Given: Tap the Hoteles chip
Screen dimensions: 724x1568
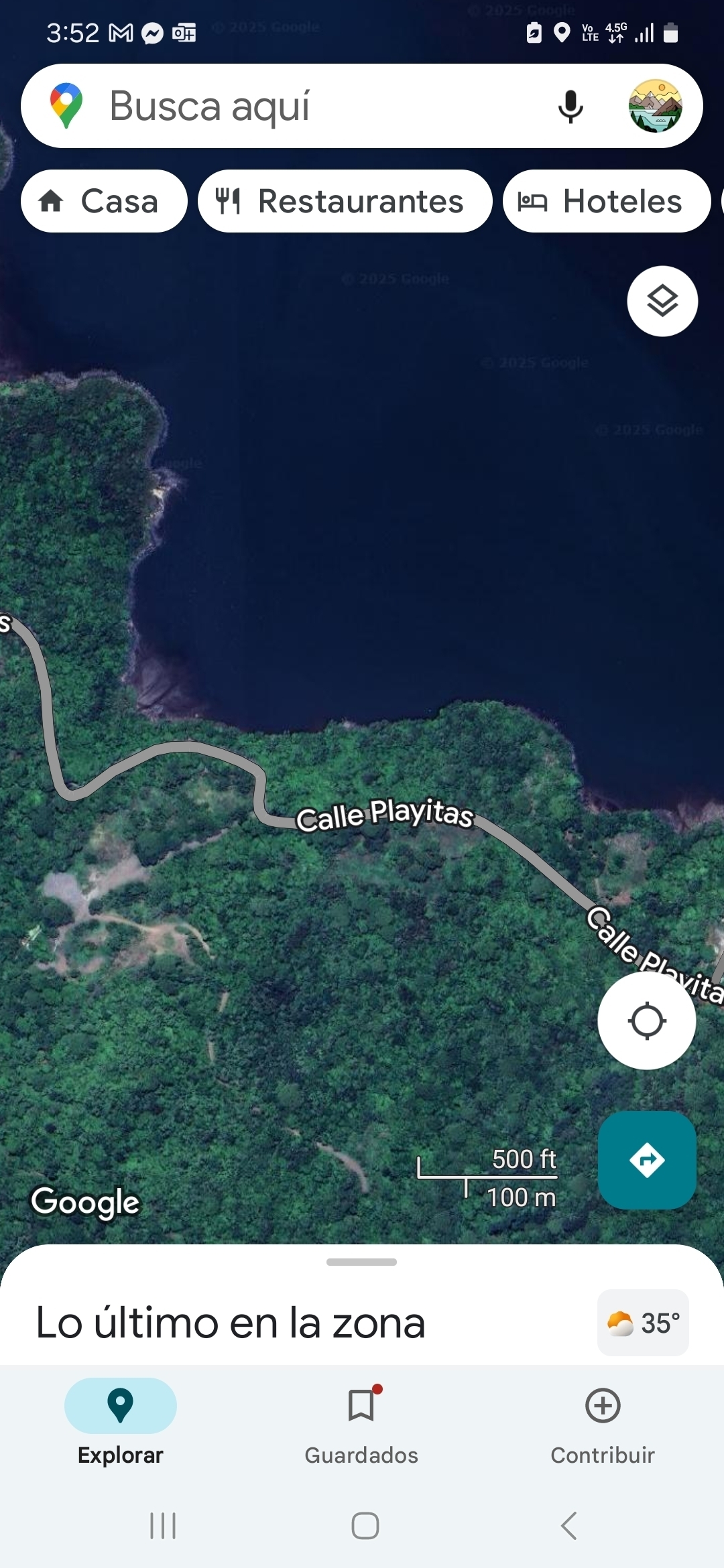Looking at the screenshot, I should tap(606, 201).
